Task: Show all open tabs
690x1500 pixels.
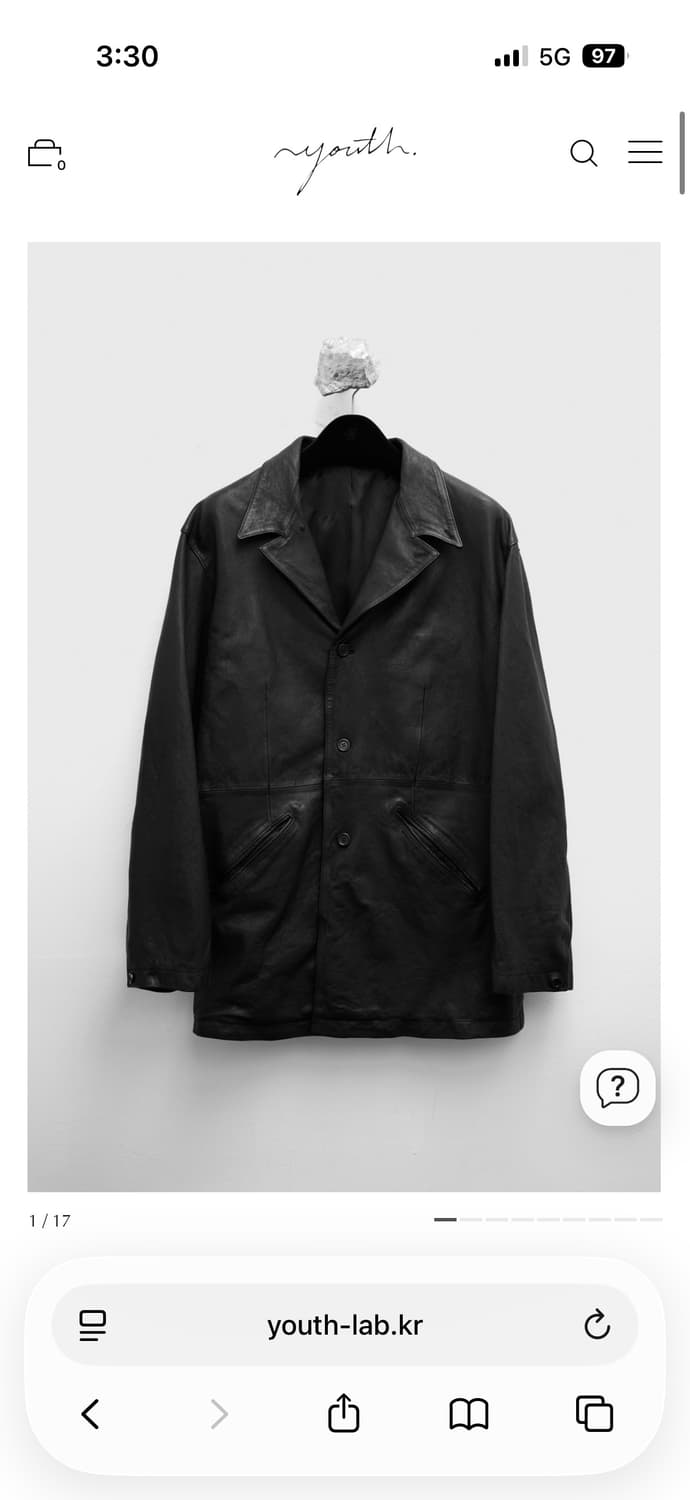Action: click(594, 1413)
